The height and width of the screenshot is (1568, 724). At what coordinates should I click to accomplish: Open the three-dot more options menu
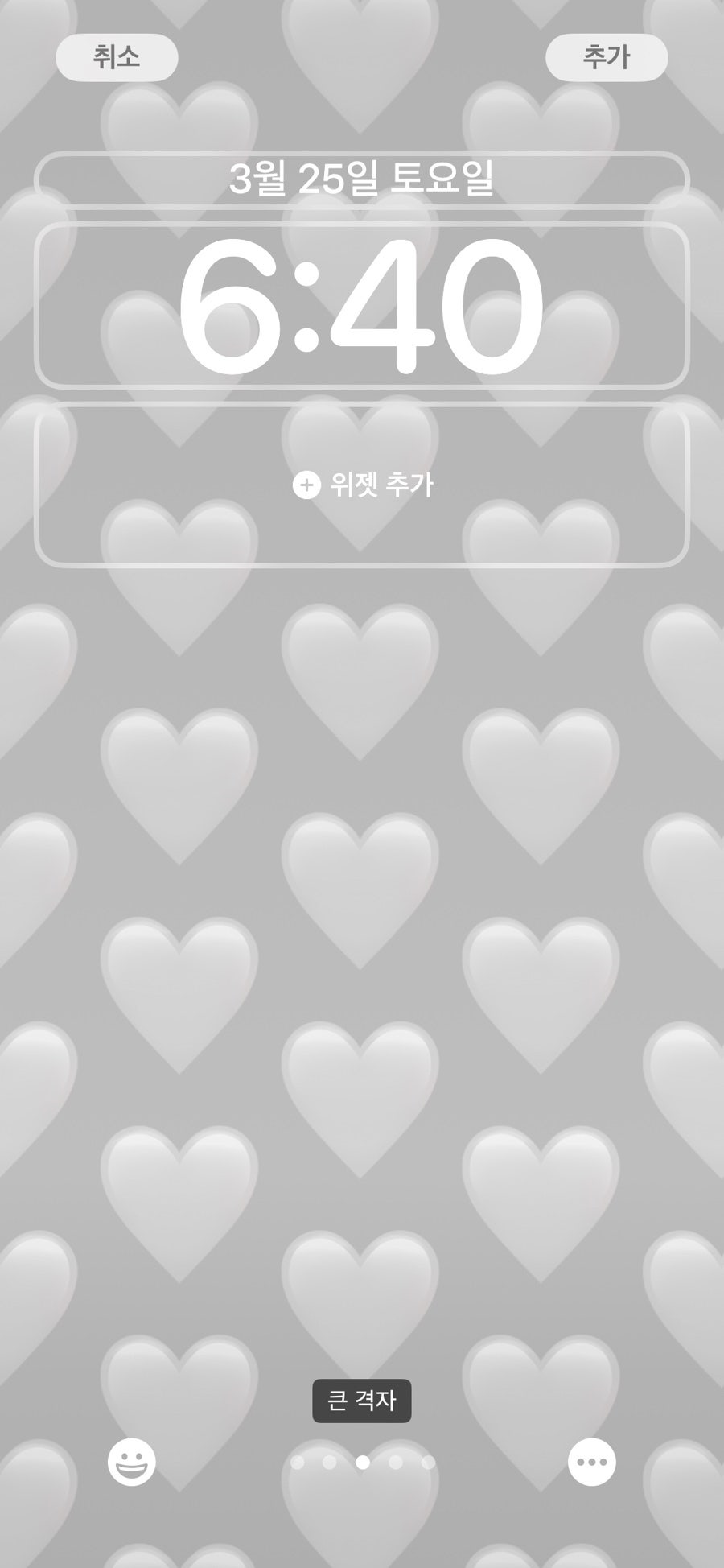pyautogui.click(x=592, y=1463)
